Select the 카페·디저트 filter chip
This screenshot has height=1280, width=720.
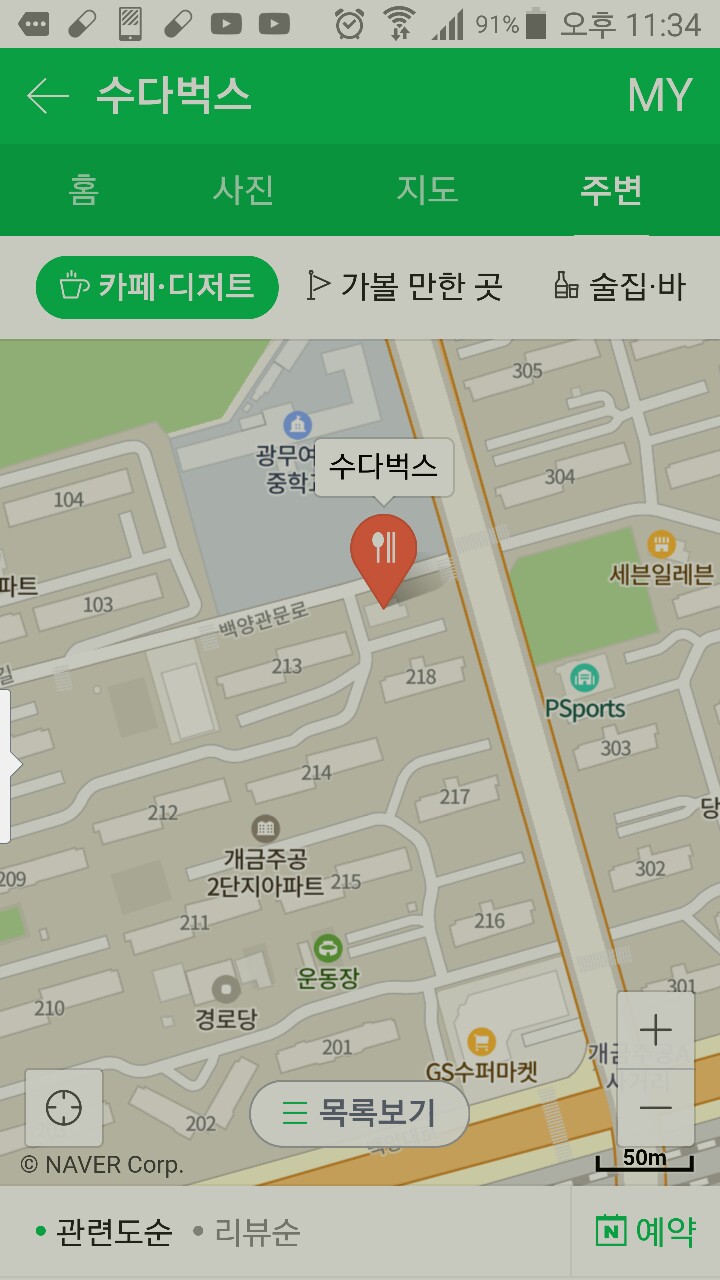(x=157, y=287)
